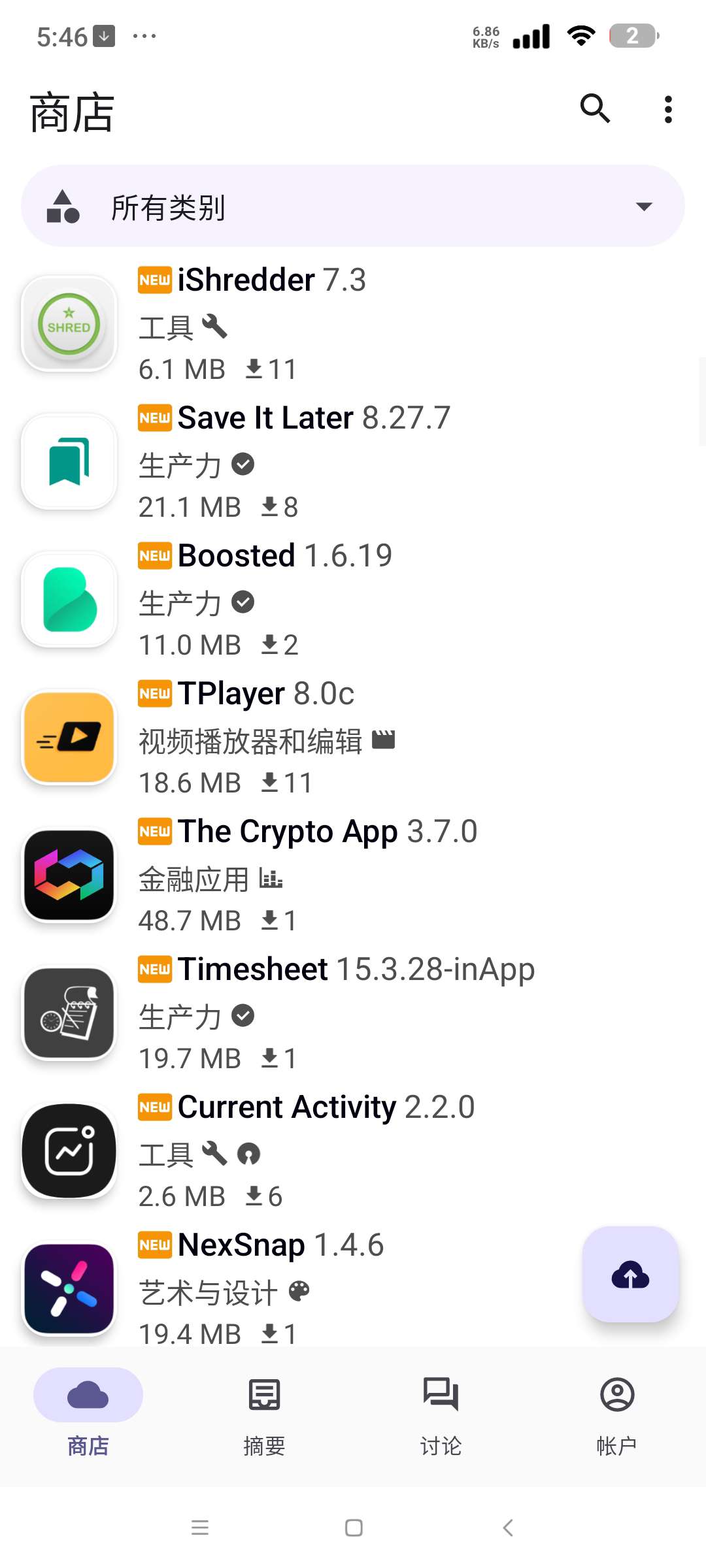Tap the TPlayer yellow app icon
The width and height of the screenshot is (706, 1568).
point(69,738)
